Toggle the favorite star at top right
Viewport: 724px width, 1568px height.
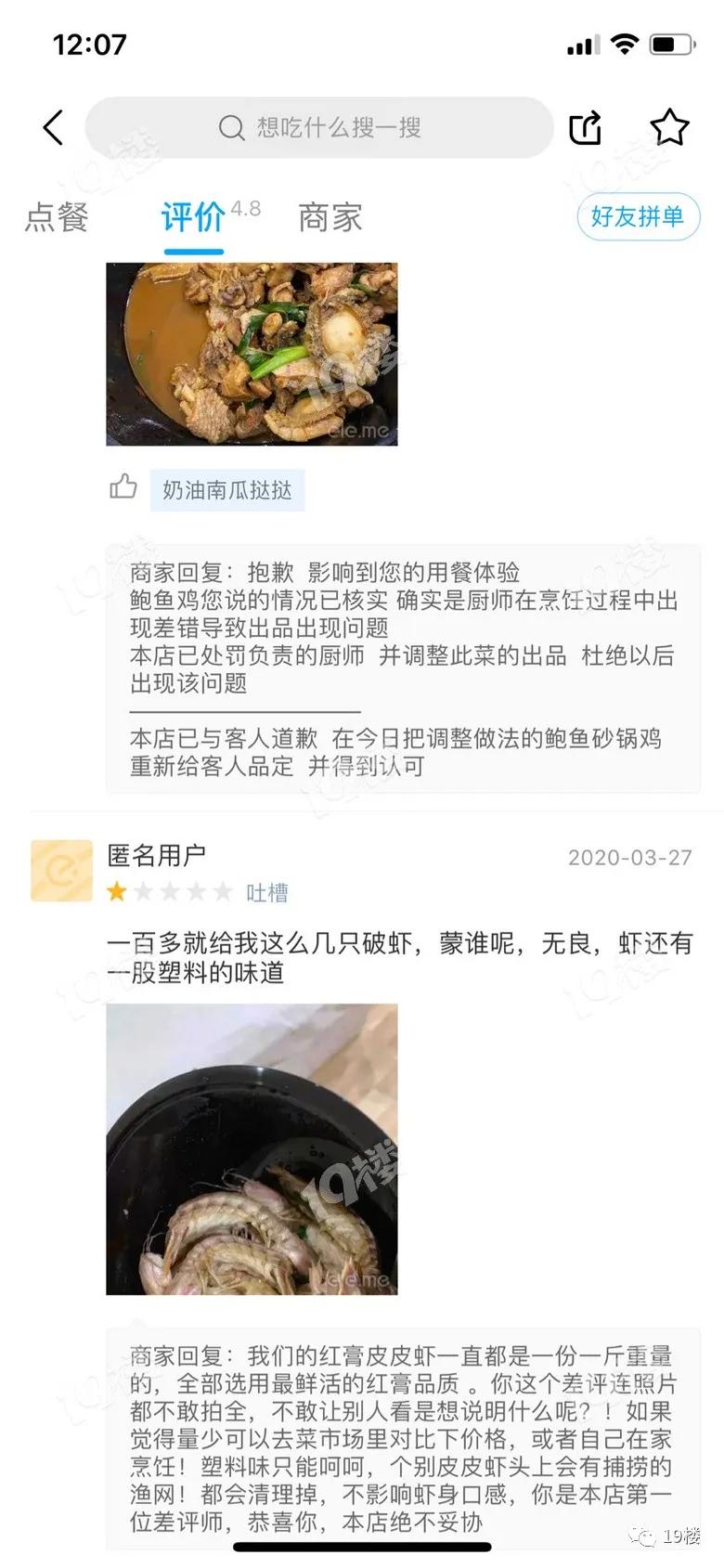671,129
